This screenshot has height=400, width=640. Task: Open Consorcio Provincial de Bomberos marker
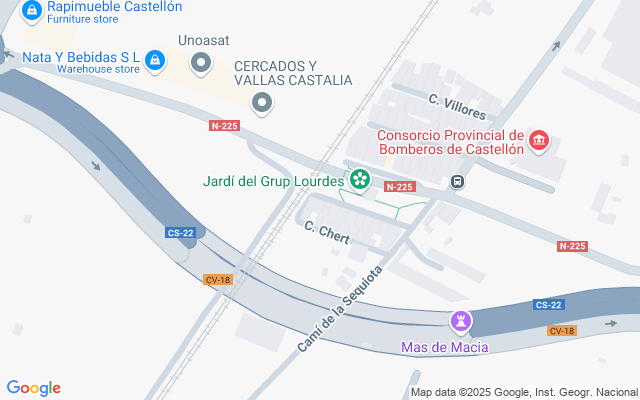point(539,141)
